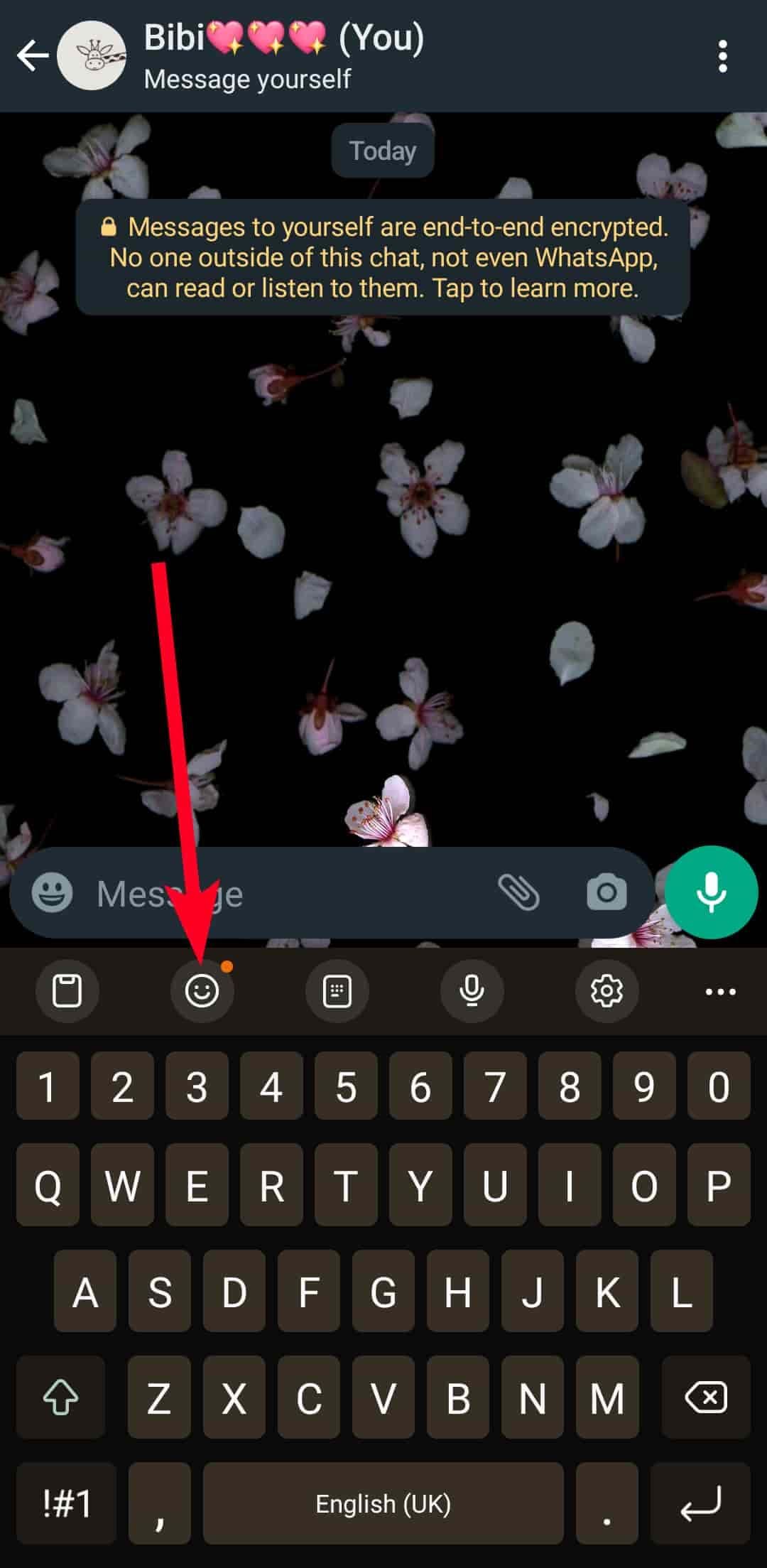Open Bibi (You) contact info header

click(x=284, y=56)
